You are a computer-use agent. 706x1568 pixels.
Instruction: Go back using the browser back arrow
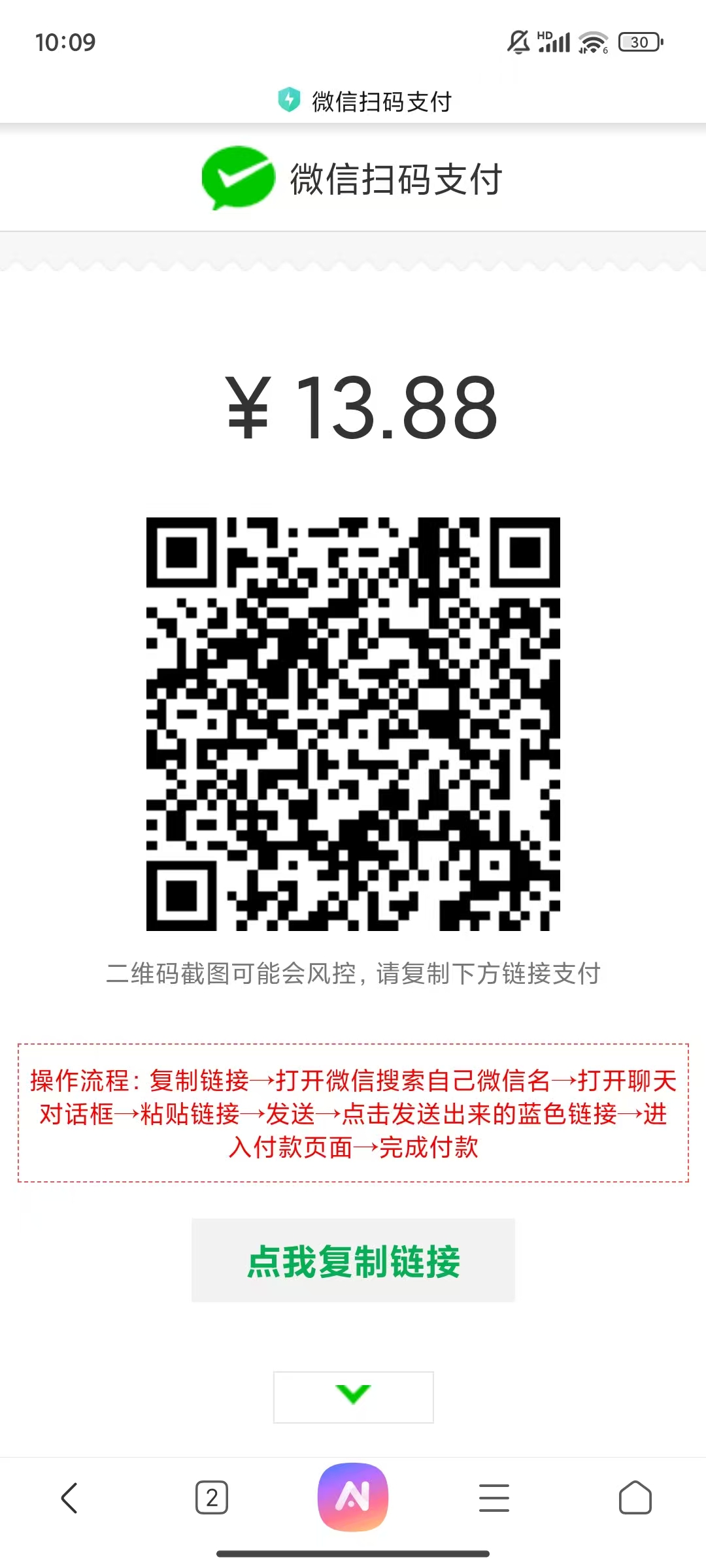point(69,1497)
